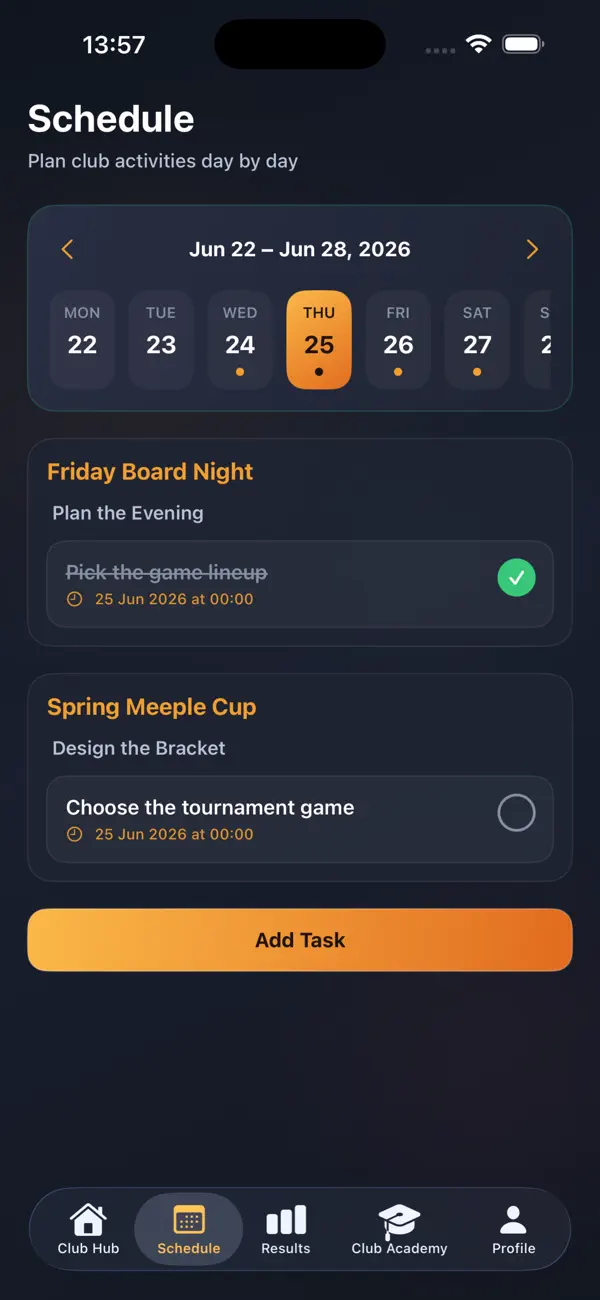Open the Club Academy tab
The image size is (600, 1300).
(399, 1229)
